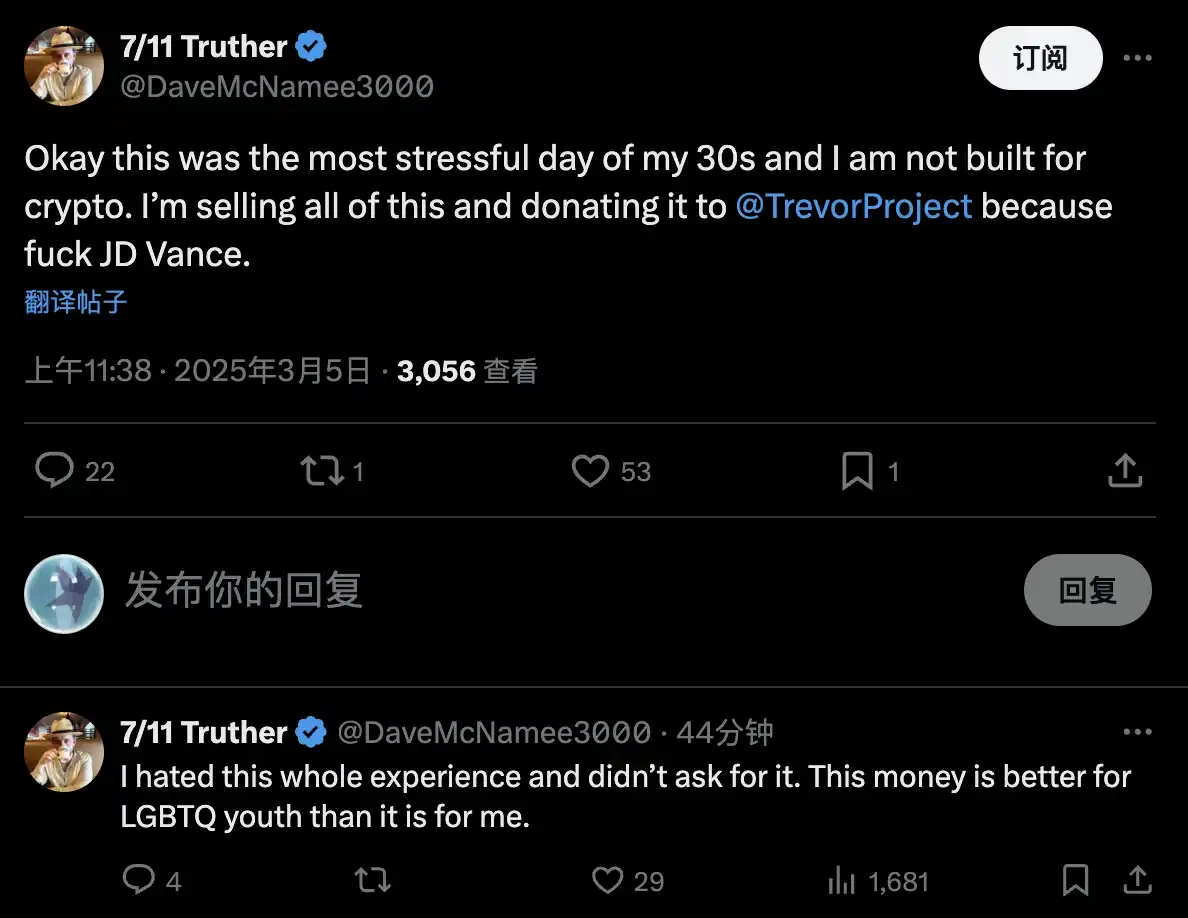Open the @TrevorProject mention link
Screen dimensions: 1188x918
point(853,206)
